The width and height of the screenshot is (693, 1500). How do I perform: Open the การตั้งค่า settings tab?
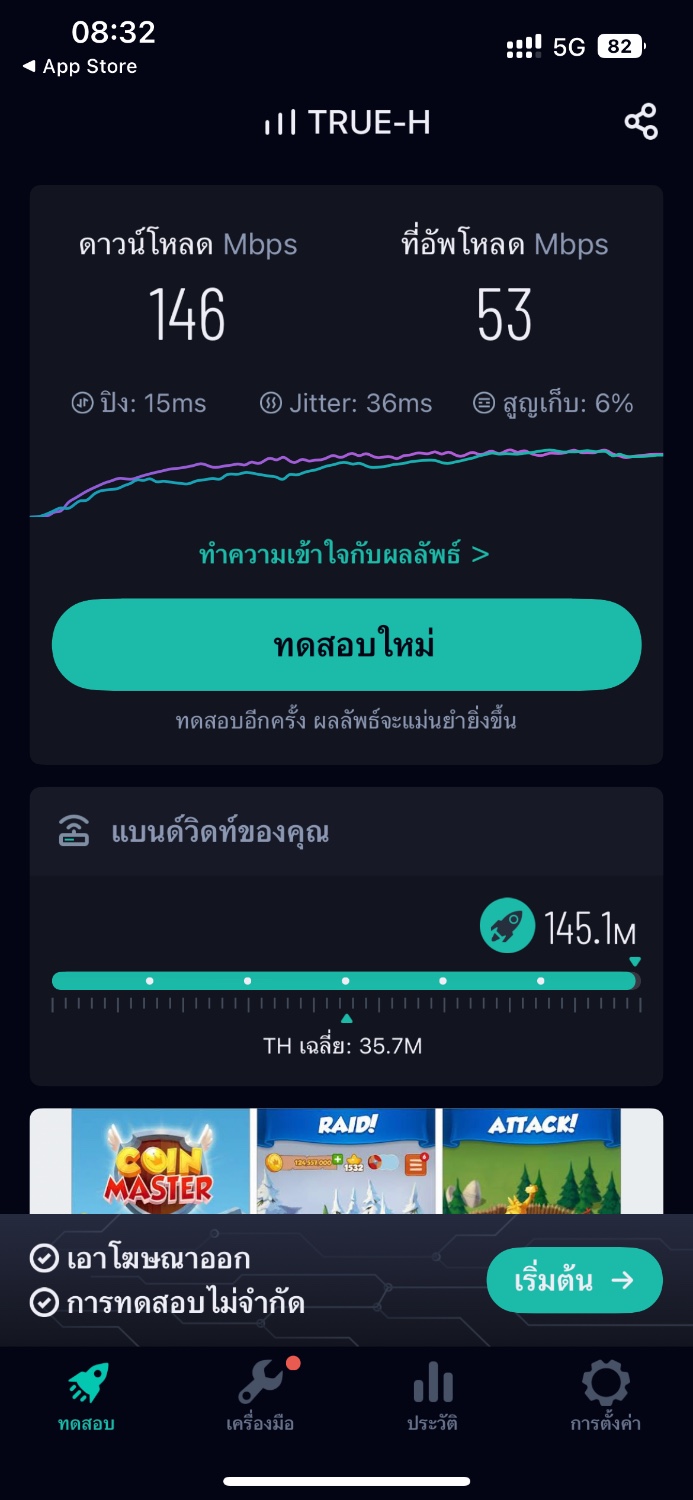[x=606, y=1397]
